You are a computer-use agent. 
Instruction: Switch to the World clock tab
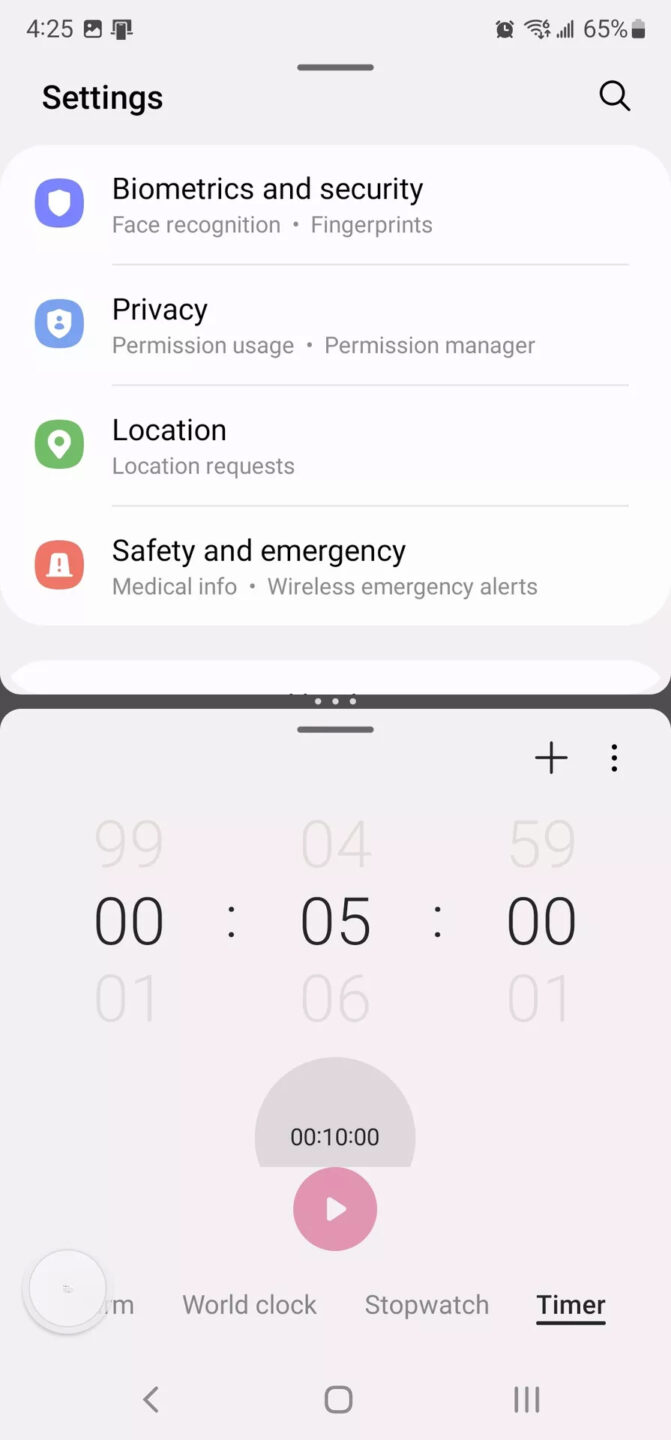[x=249, y=1305]
